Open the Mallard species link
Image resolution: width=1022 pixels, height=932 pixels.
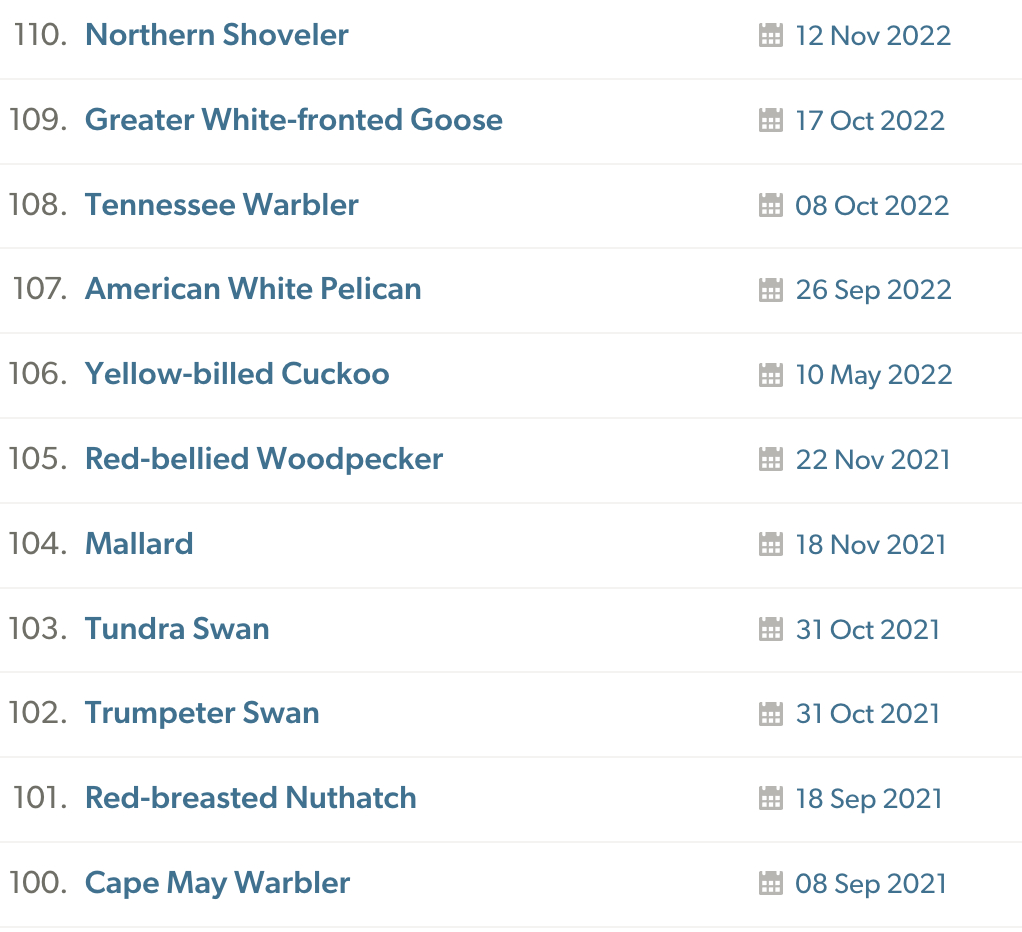pos(139,544)
